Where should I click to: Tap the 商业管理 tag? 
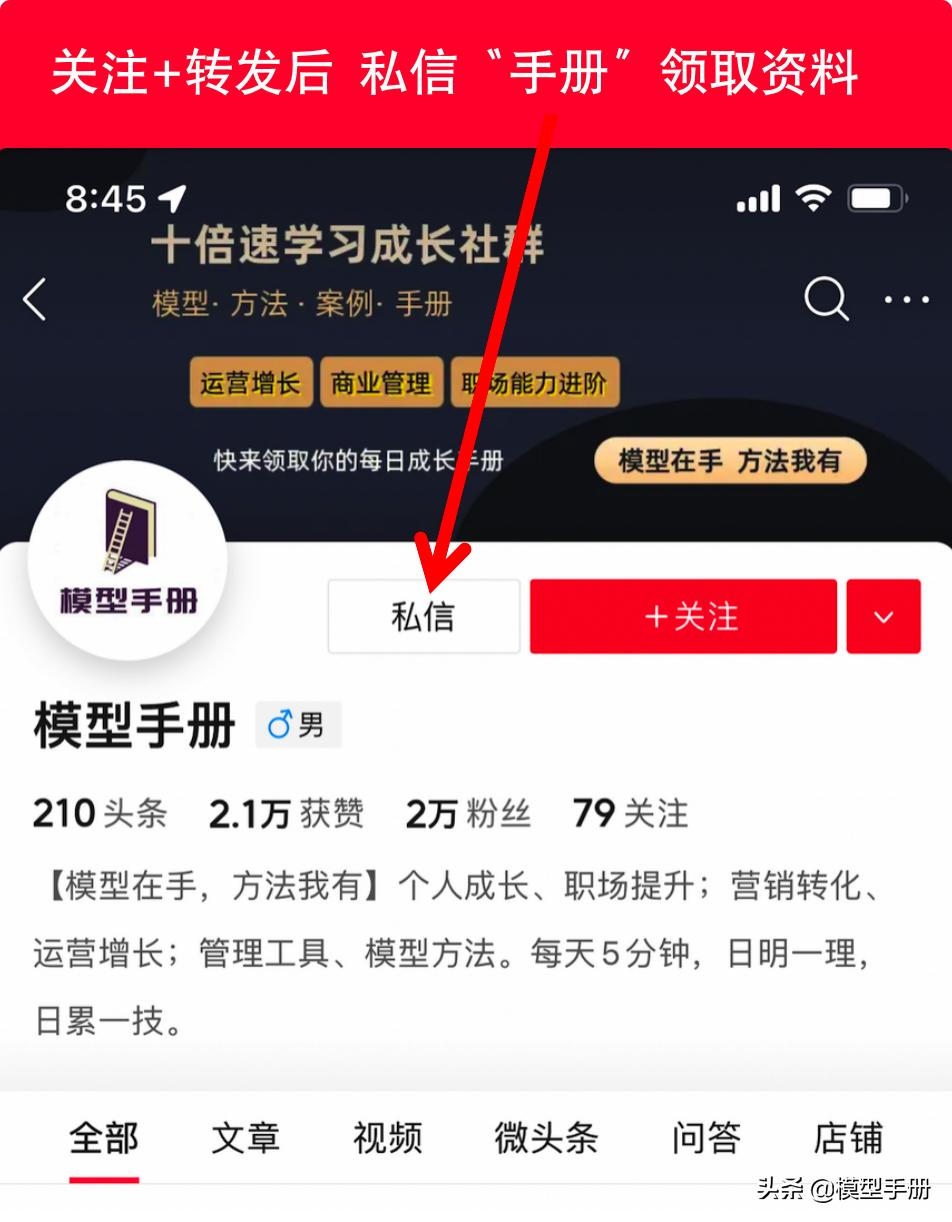[x=381, y=382]
